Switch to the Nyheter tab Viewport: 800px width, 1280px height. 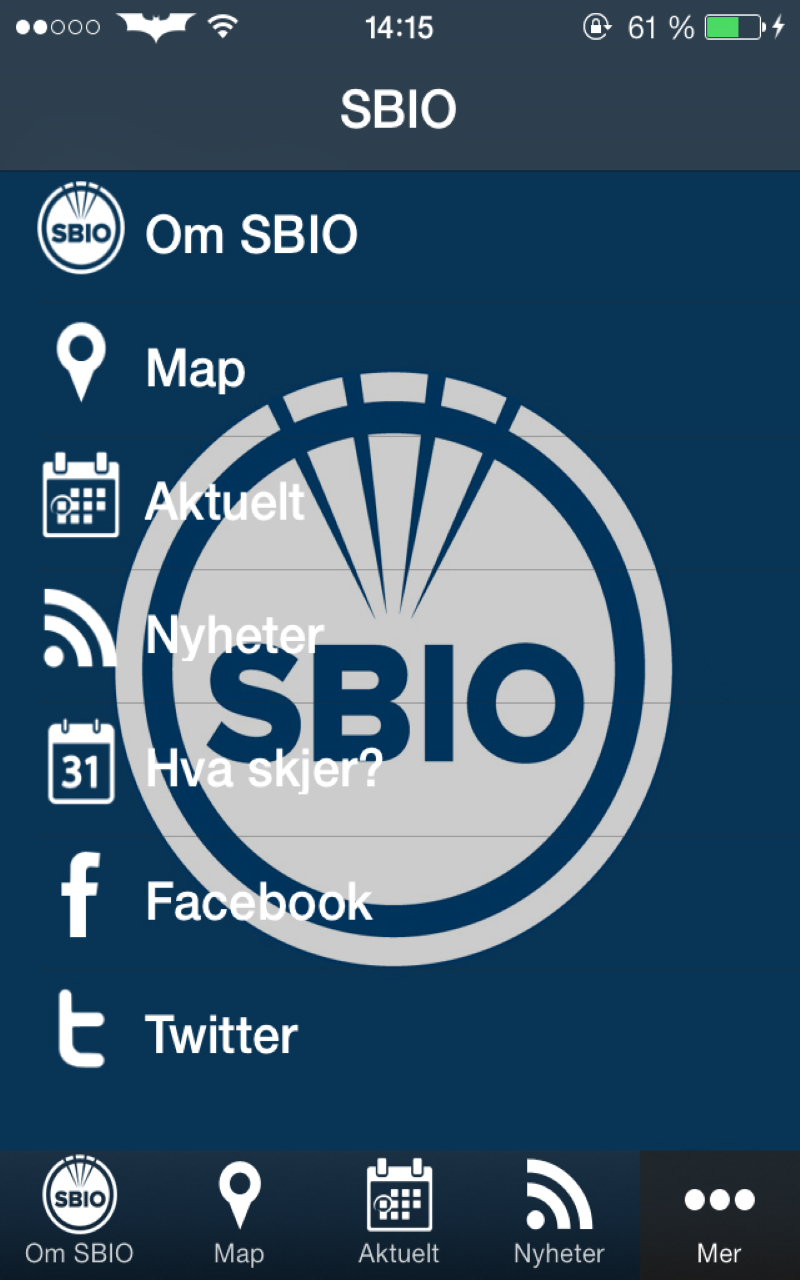[559, 1212]
